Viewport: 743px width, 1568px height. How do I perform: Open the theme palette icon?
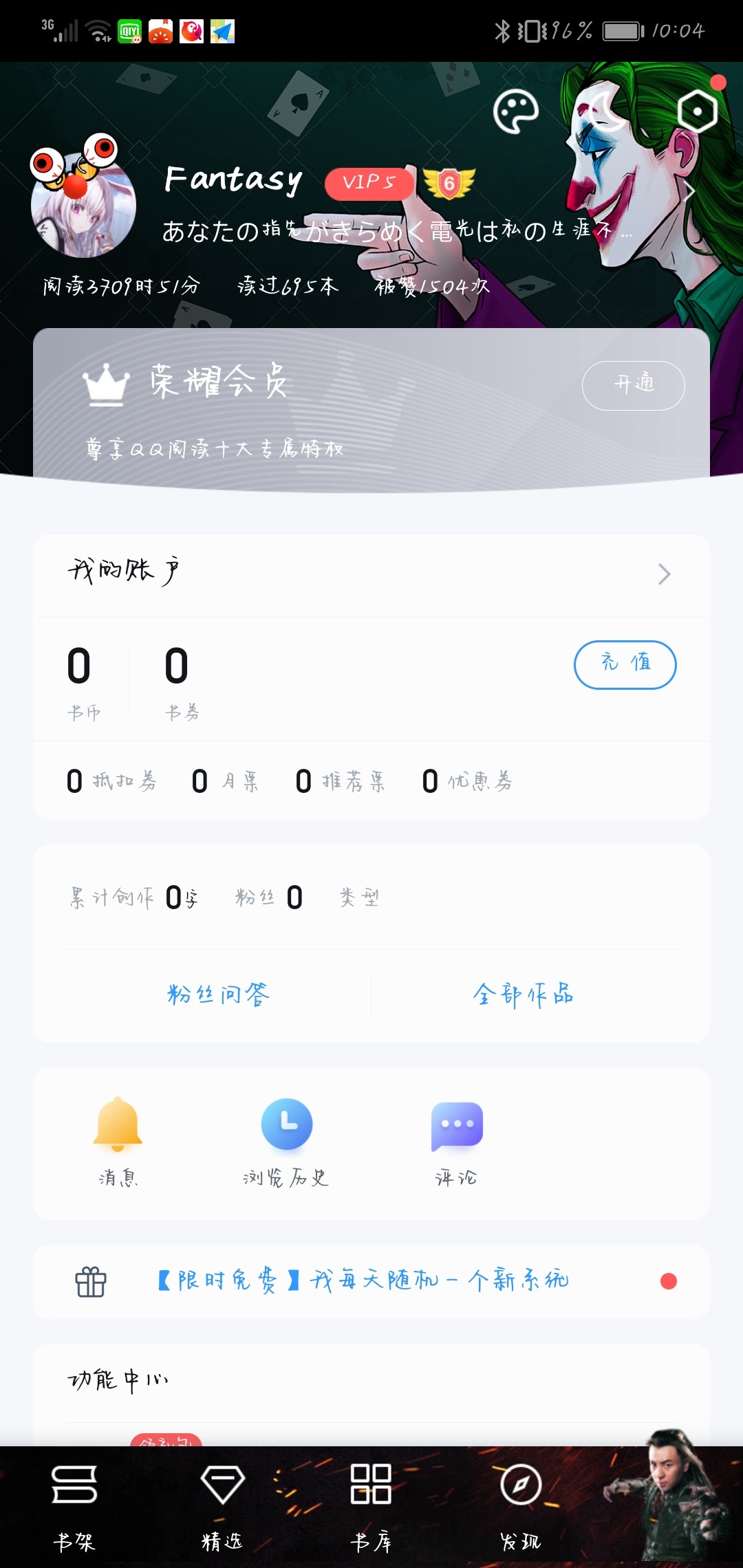(x=516, y=111)
